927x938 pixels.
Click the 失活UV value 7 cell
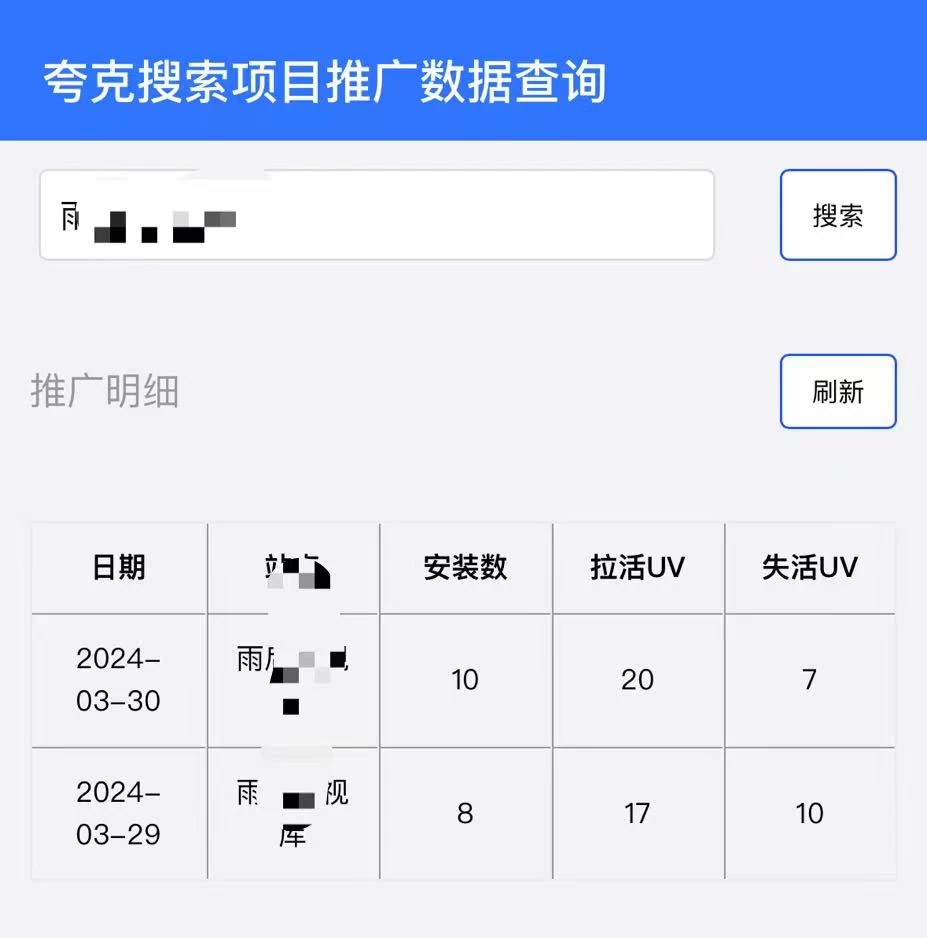(x=808, y=680)
